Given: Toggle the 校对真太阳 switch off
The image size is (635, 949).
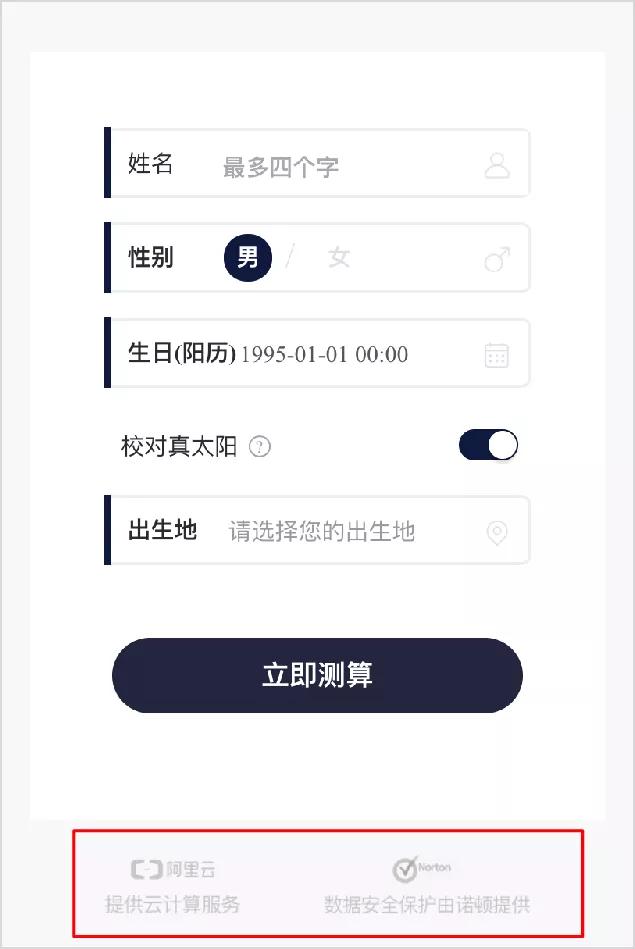Looking at the screenshot, I should pos(488,446).
